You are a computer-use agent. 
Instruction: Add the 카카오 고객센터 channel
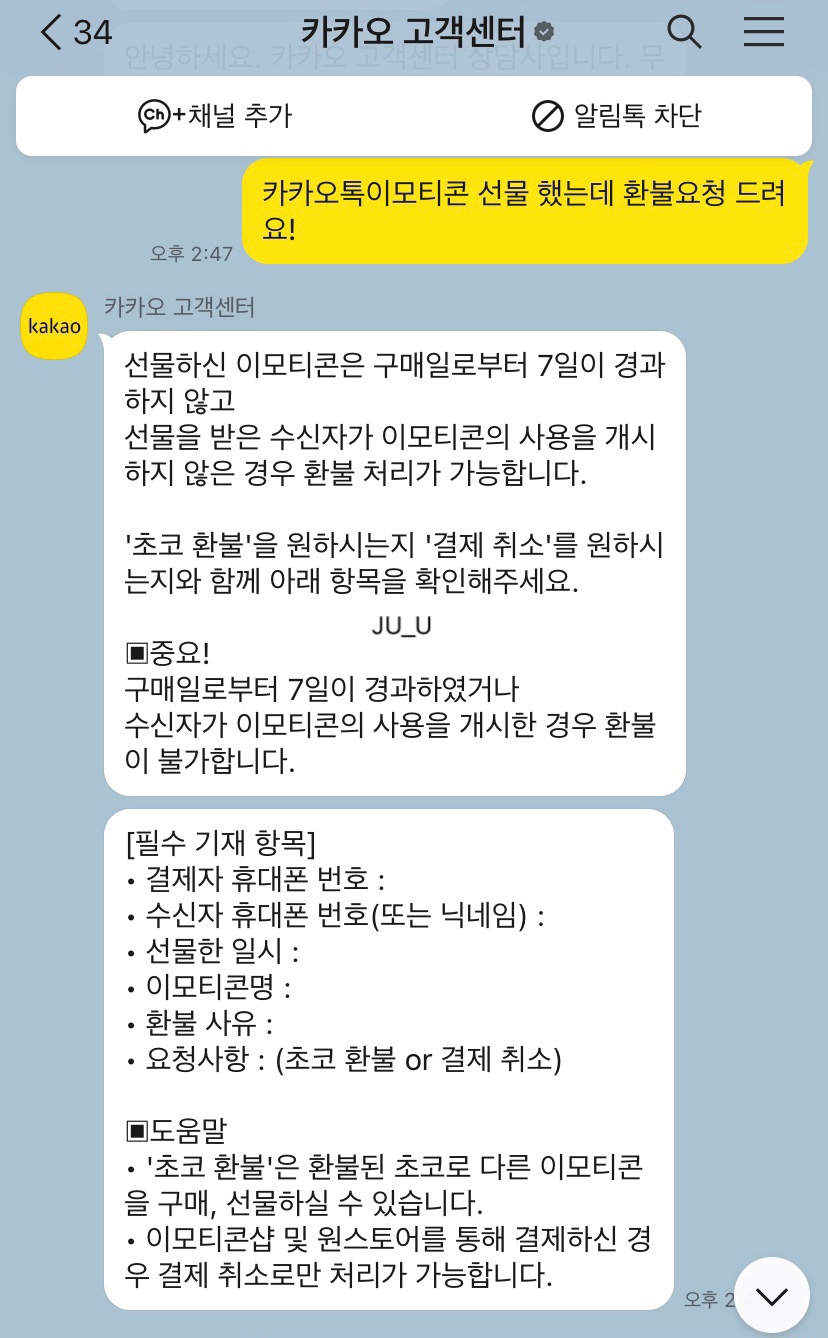(x=215, y=116)
